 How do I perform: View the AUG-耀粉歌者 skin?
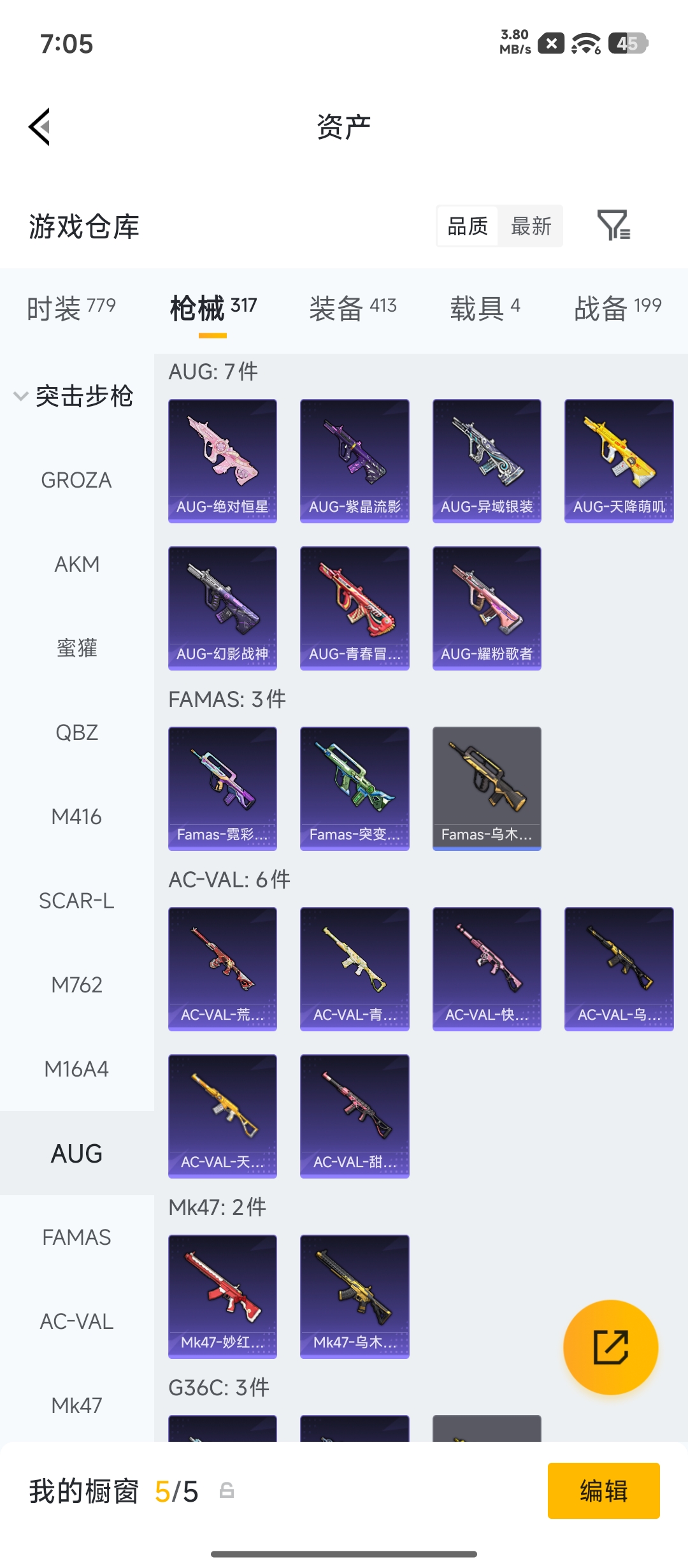coord(487,608)
